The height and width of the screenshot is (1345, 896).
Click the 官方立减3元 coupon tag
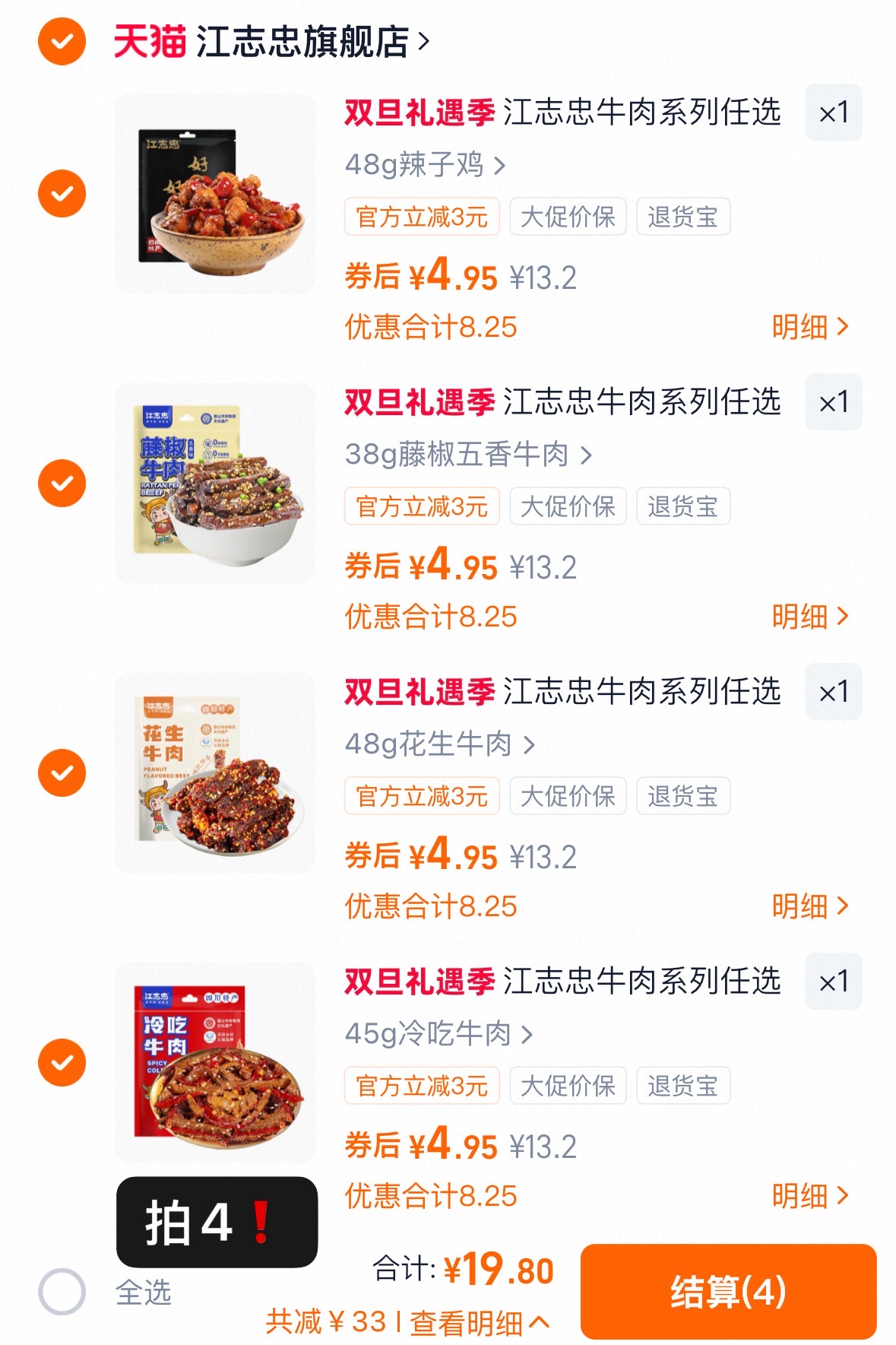(x=422, y=216)
